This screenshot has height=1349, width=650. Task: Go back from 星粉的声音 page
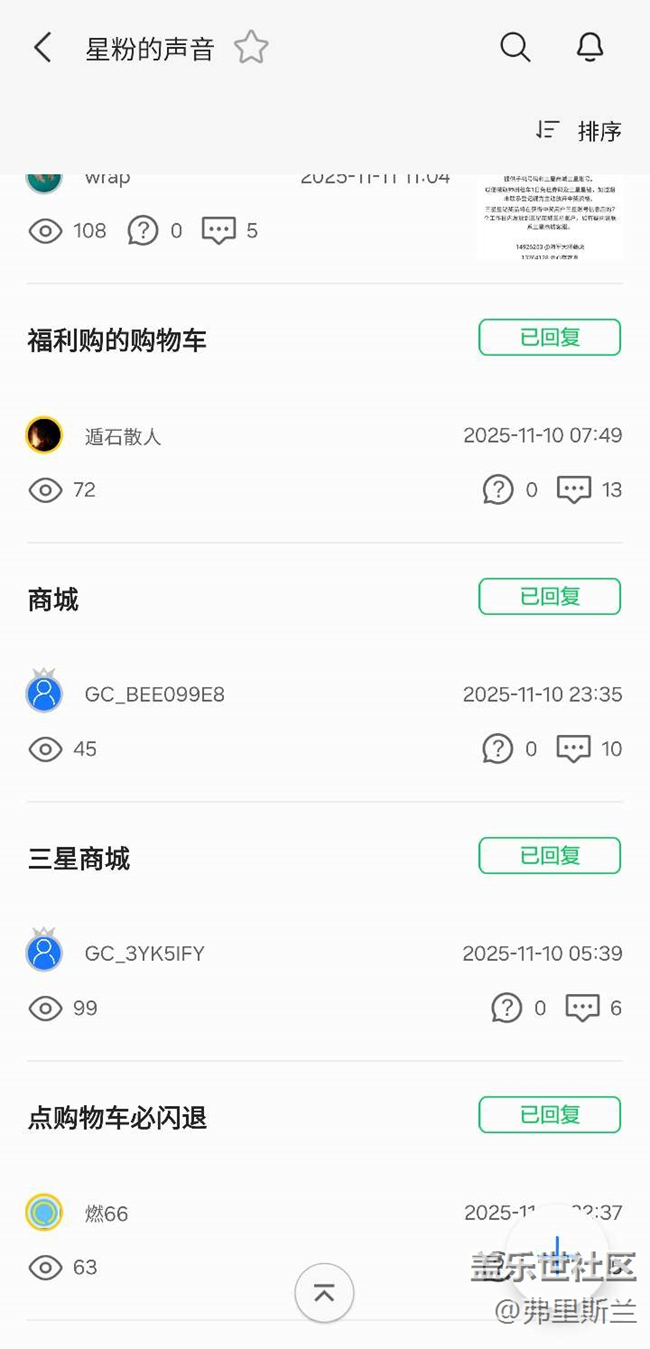click(x=42, y=47)
